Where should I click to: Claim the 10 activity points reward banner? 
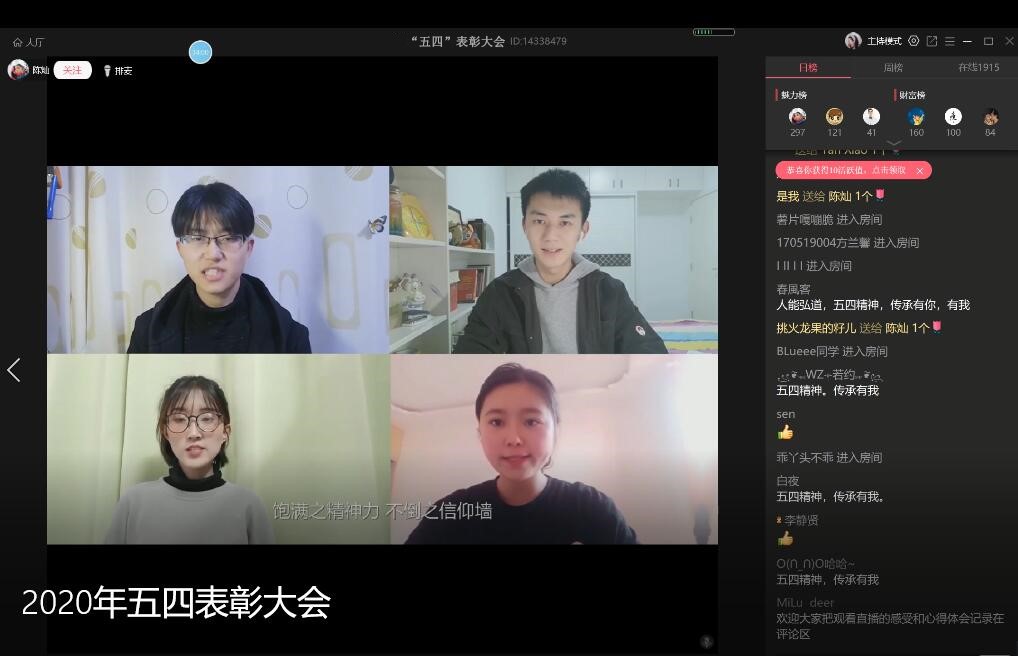[x=846, y=170]
